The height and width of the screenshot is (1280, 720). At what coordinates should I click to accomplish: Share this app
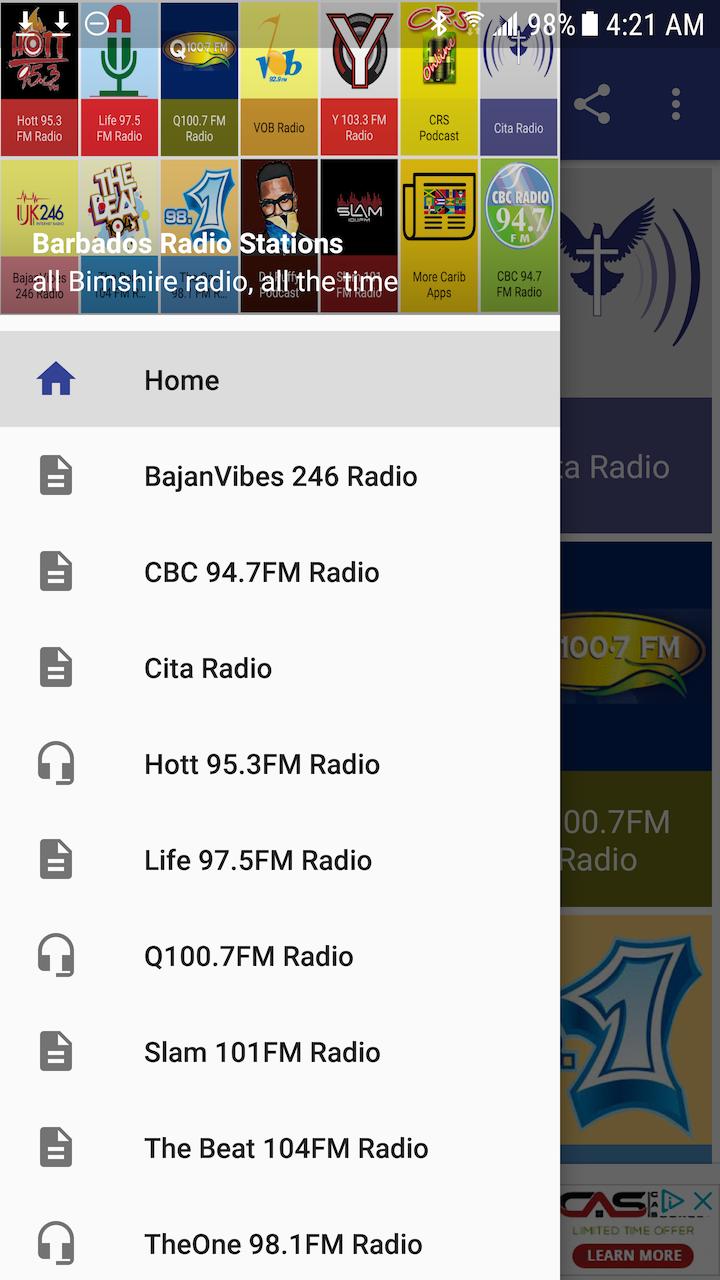(592, 104)
